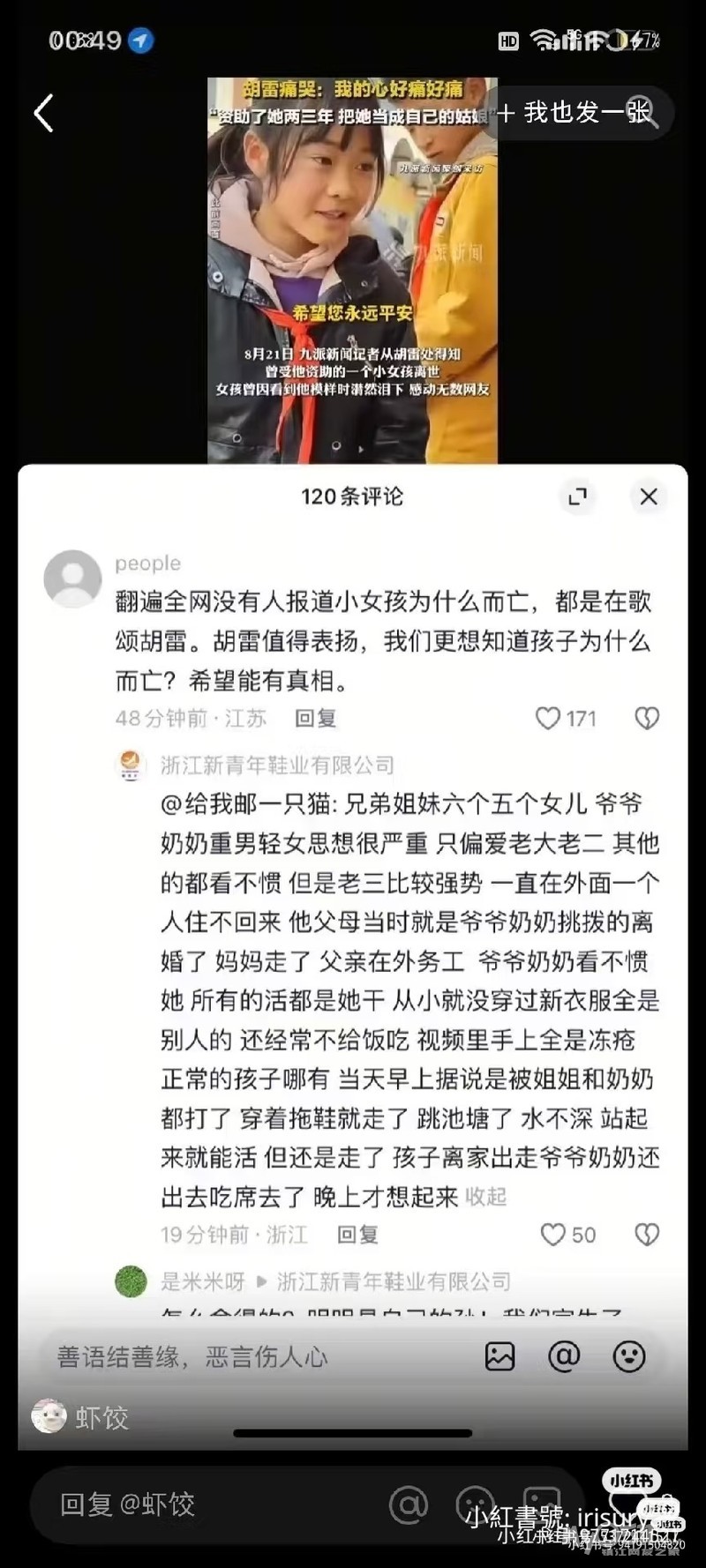Image resolution: width=706 pixels, height=1568 pixels.
Task: Reply to 浙江新青年鞋业有限公司 via 回复
Action: click(357, 1234)
